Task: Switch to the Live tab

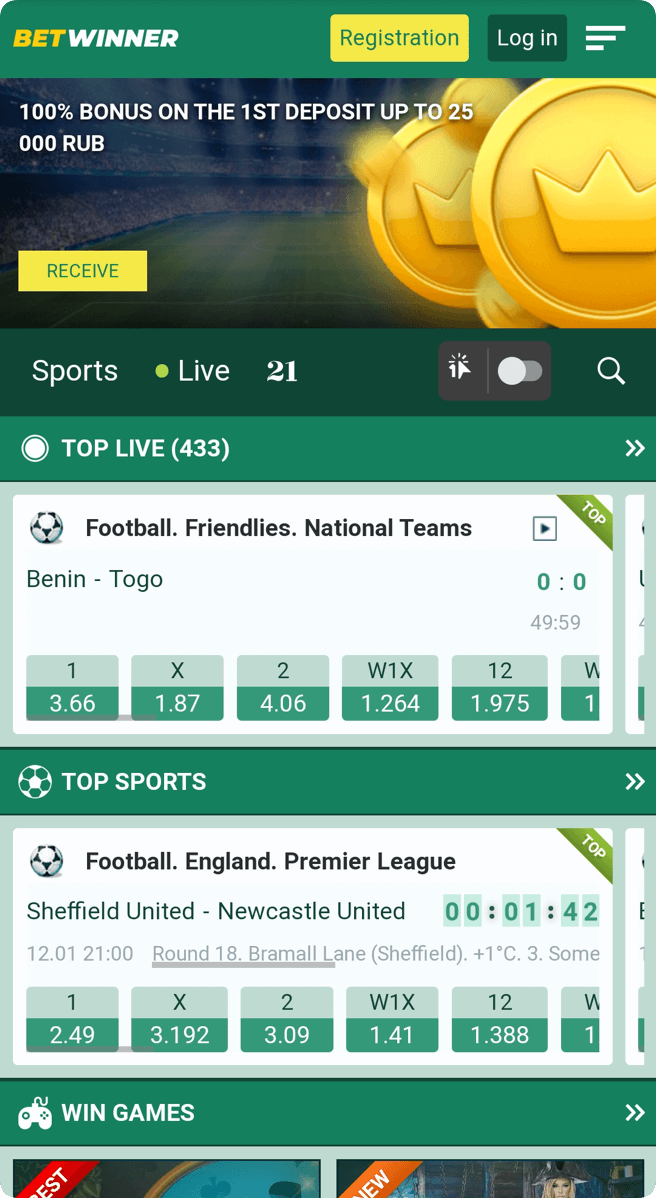Action: (194, 371)
